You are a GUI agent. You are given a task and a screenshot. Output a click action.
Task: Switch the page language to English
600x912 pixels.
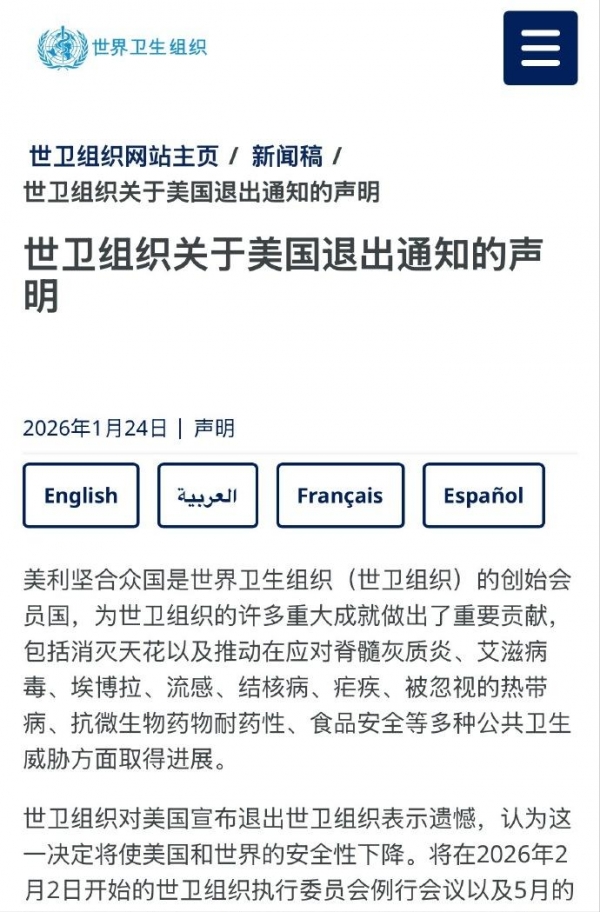point(81,496)
